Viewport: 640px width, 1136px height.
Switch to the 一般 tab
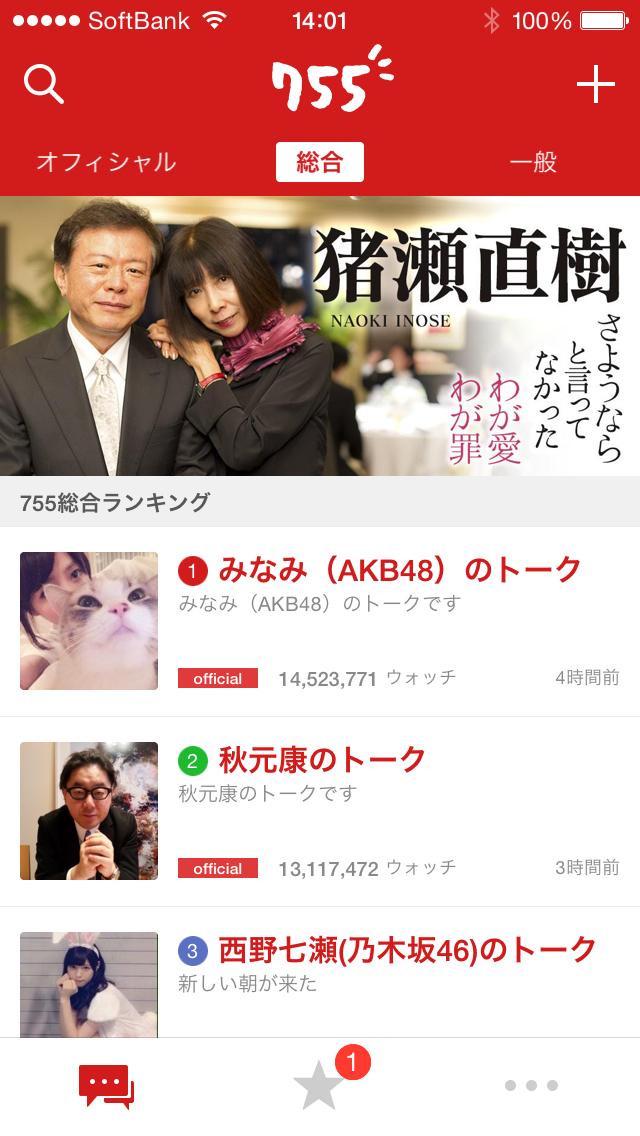(x=533, y=162)
